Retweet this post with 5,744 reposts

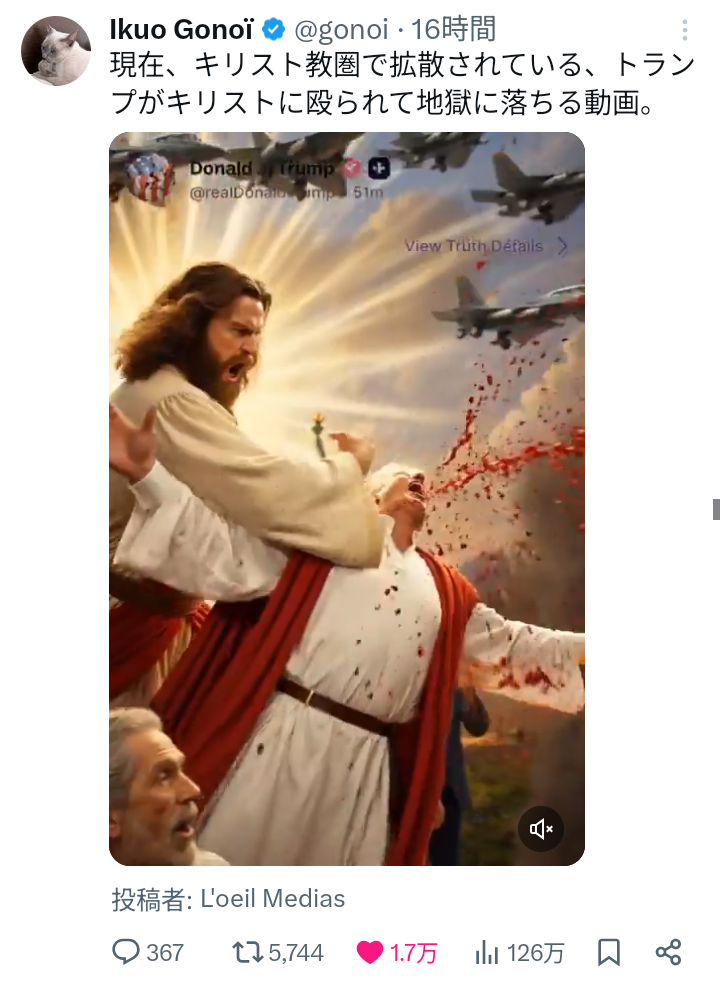pos(246,952)
